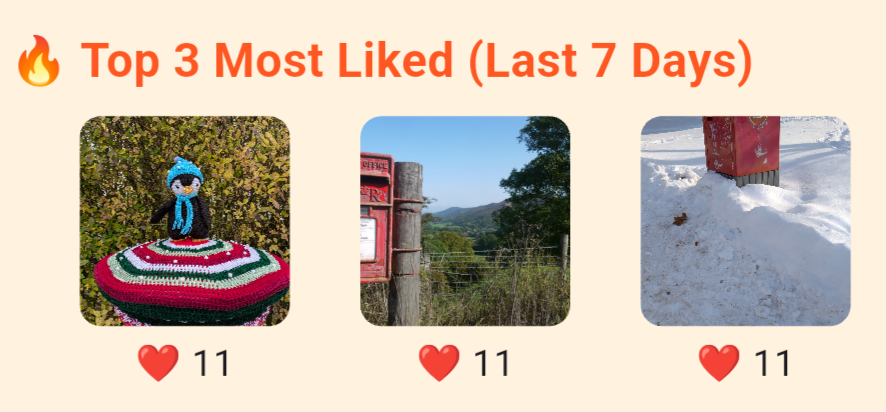886x412 pixels.
Task: Open the crocheted penguin postbox topper photo
Action: pos(184,221)
